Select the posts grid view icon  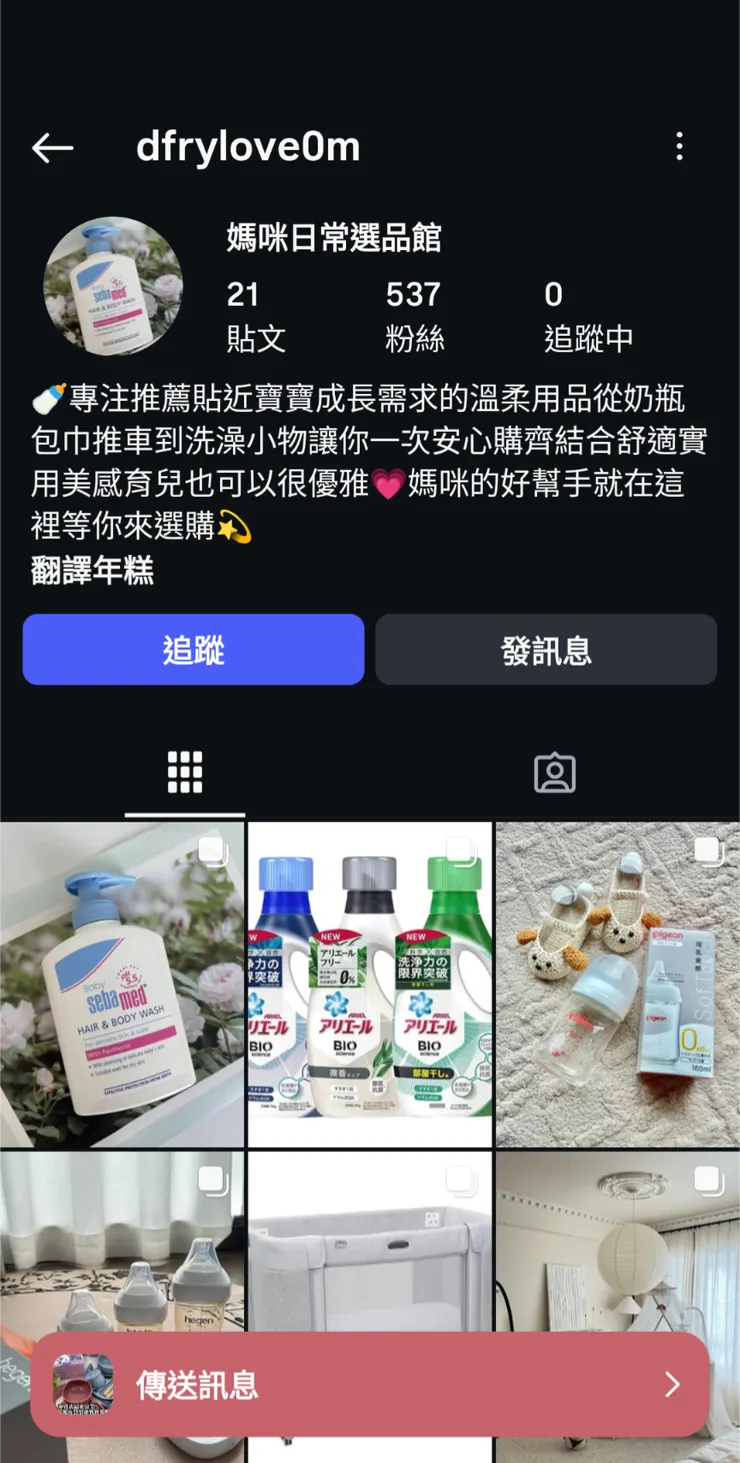[184, 772]
